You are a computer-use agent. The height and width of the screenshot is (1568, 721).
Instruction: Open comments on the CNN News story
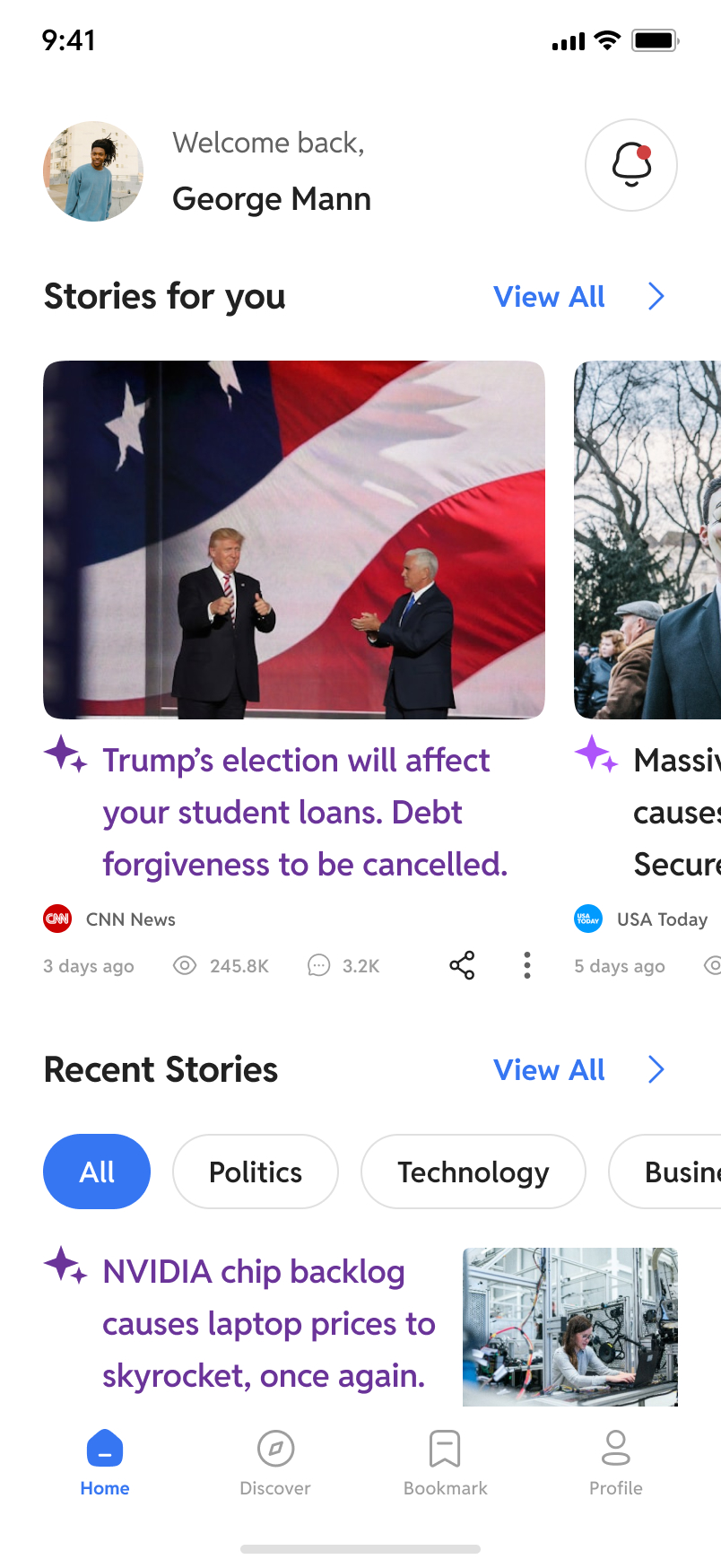343,966
